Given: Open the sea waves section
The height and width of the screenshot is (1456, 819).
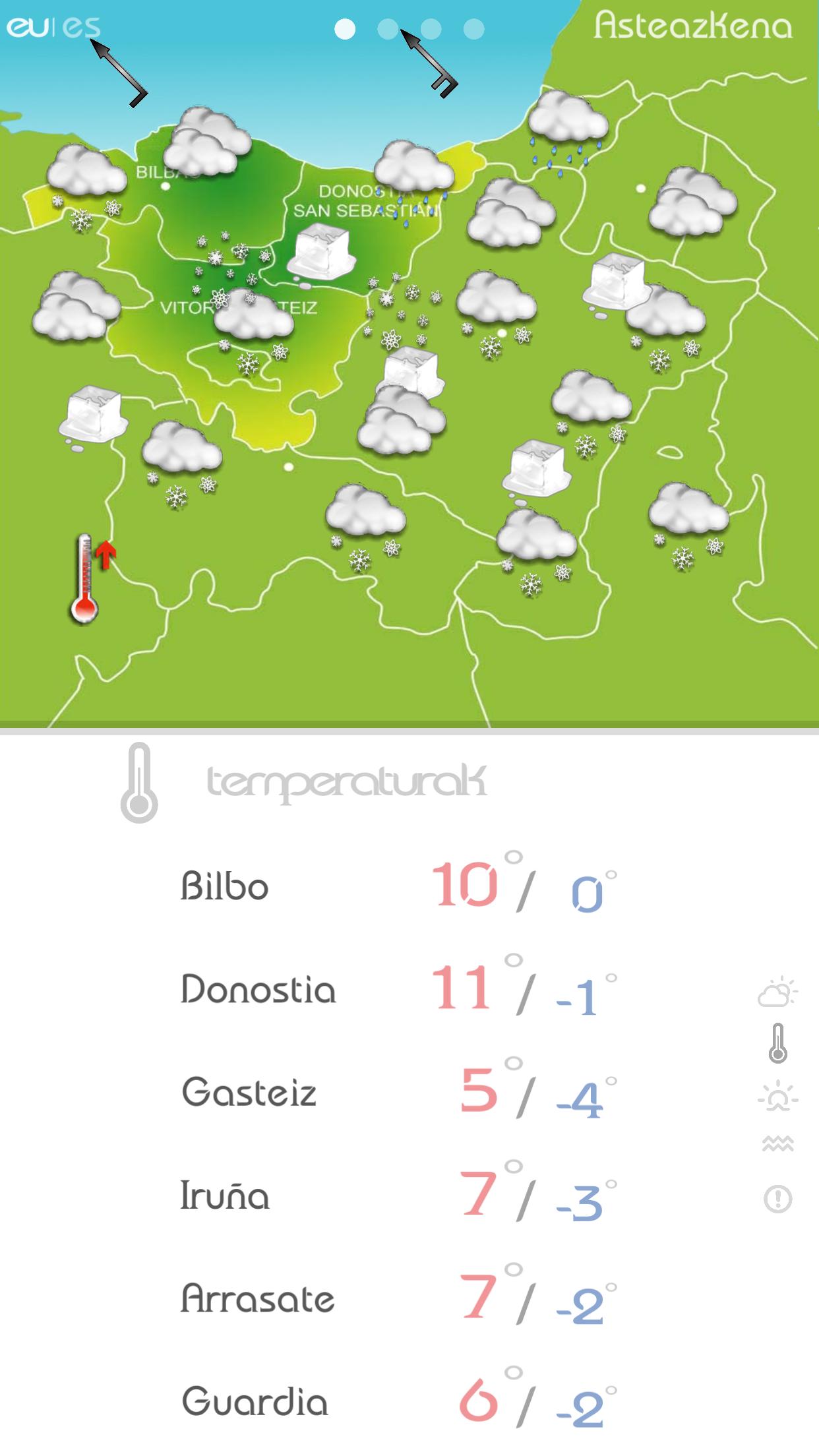Looking at the screenshot, I should (x=777, y=1143).
